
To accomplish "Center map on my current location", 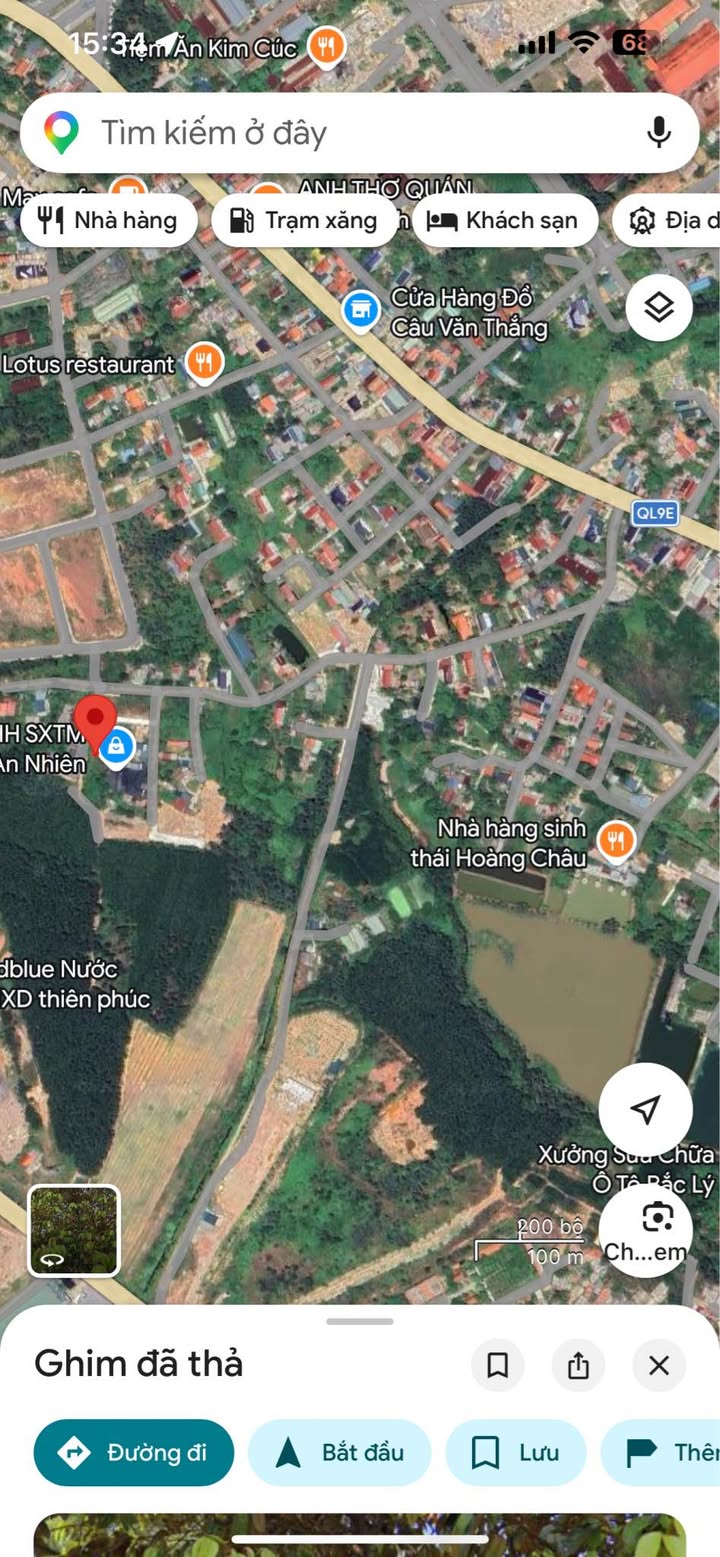I will (x=646, y=1108).
